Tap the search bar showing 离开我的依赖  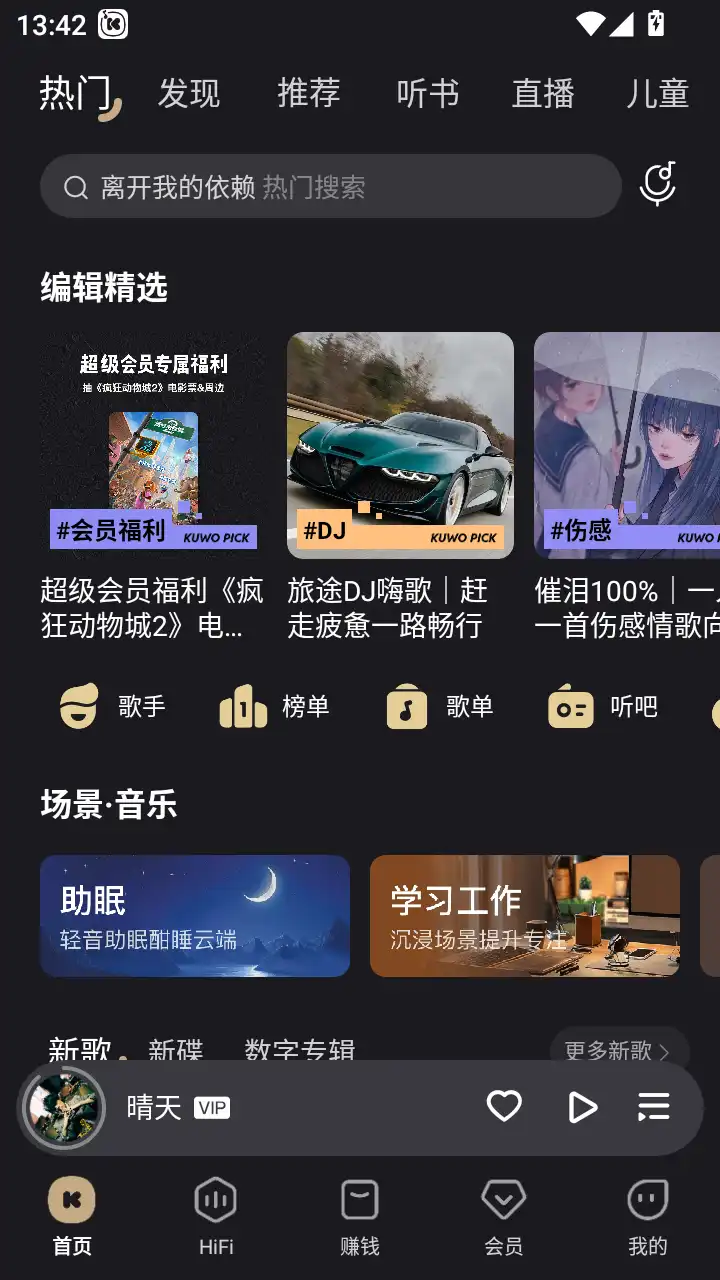[x=330, y=185]
